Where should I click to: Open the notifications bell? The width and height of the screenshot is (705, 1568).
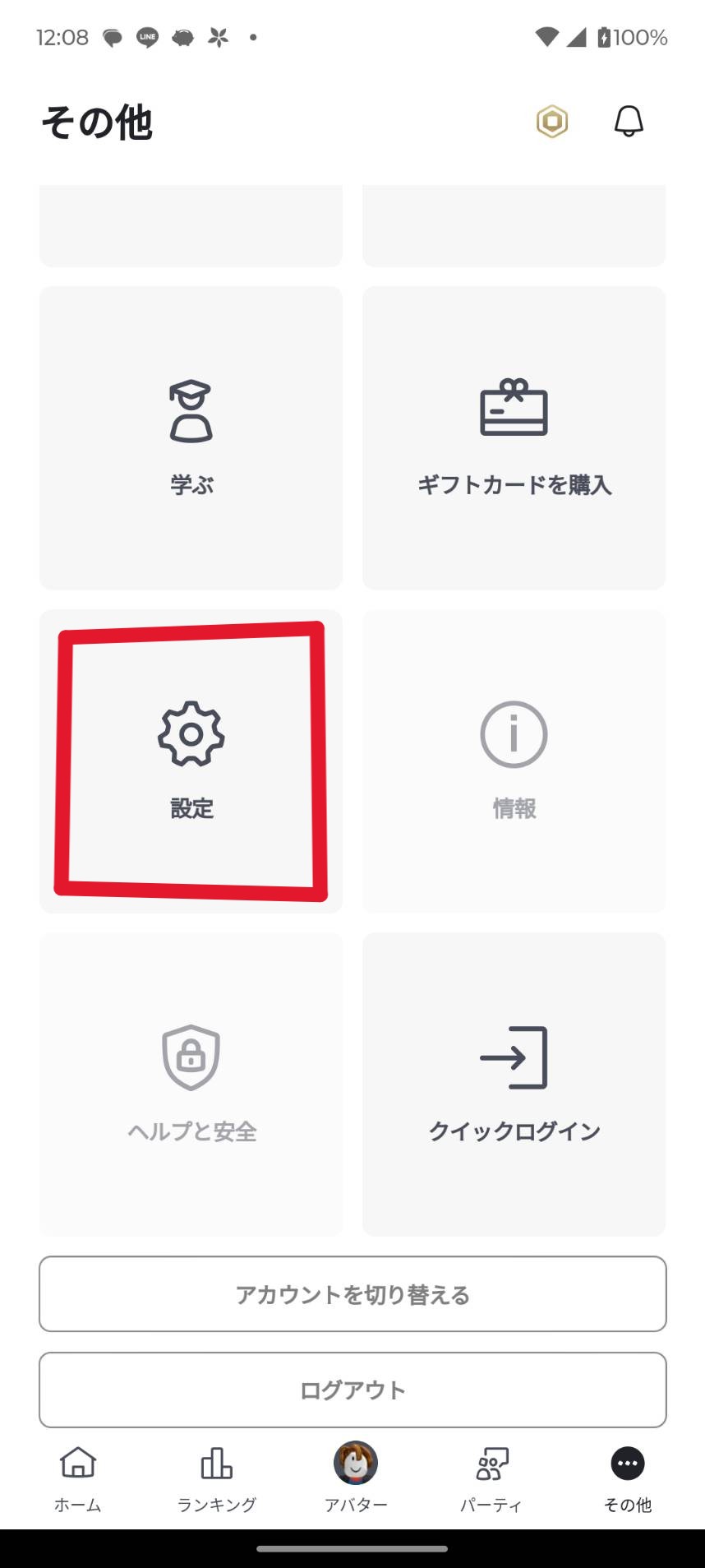pos(629,122)
